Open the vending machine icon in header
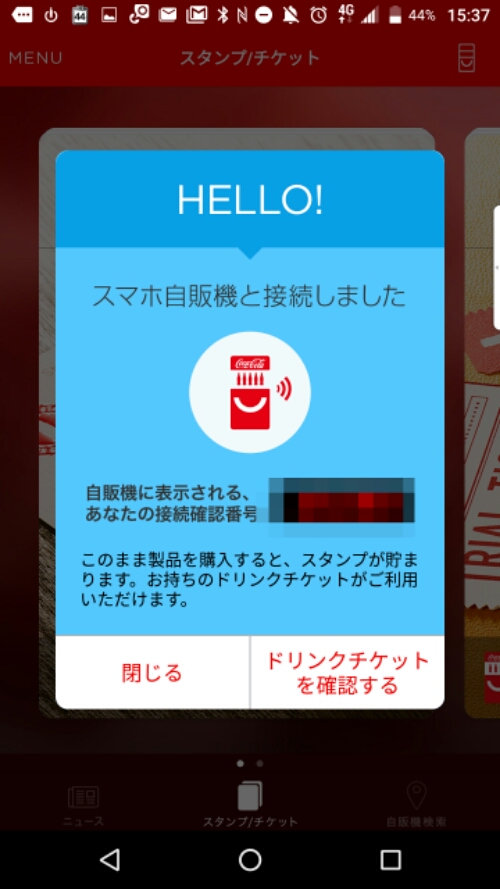 467,58
